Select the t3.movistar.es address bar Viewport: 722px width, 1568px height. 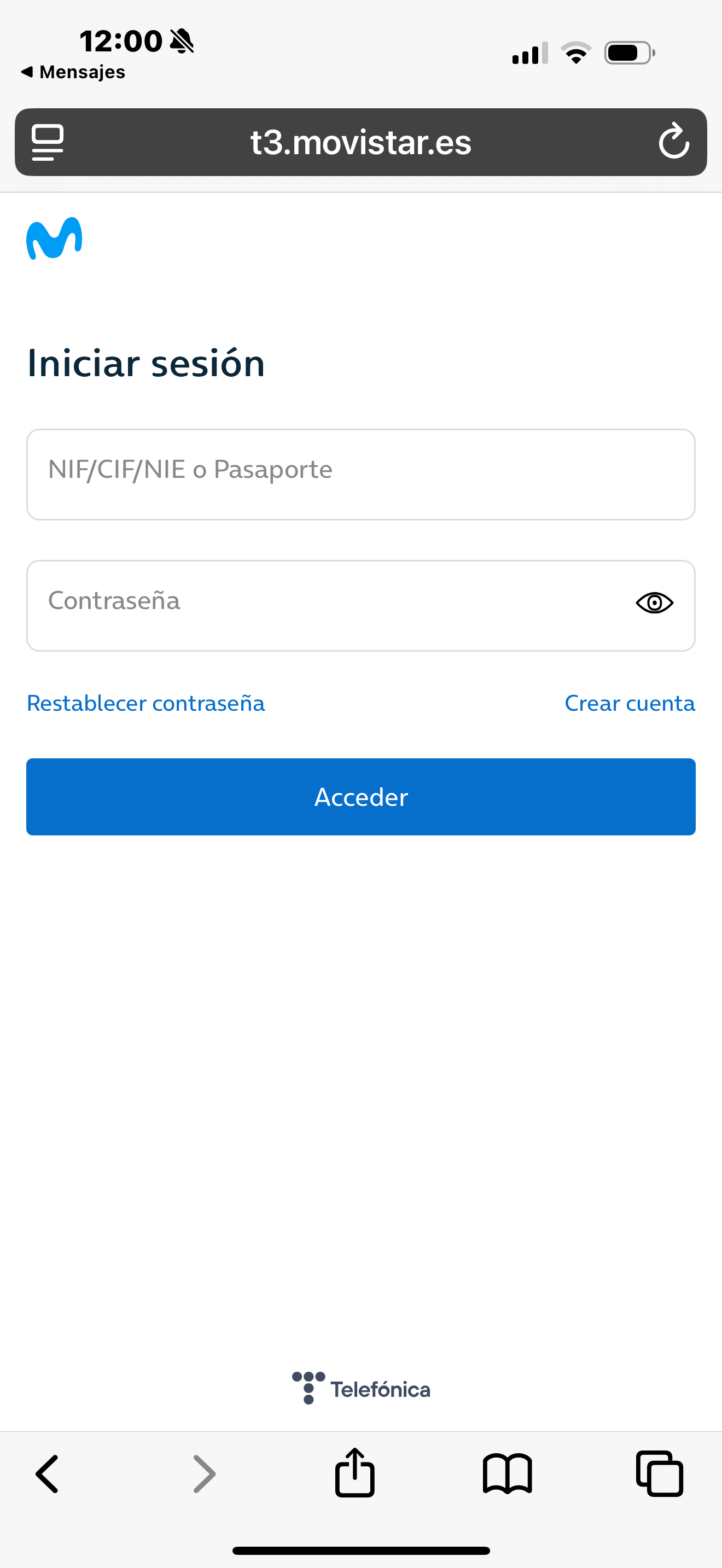(x=360, y=142)
